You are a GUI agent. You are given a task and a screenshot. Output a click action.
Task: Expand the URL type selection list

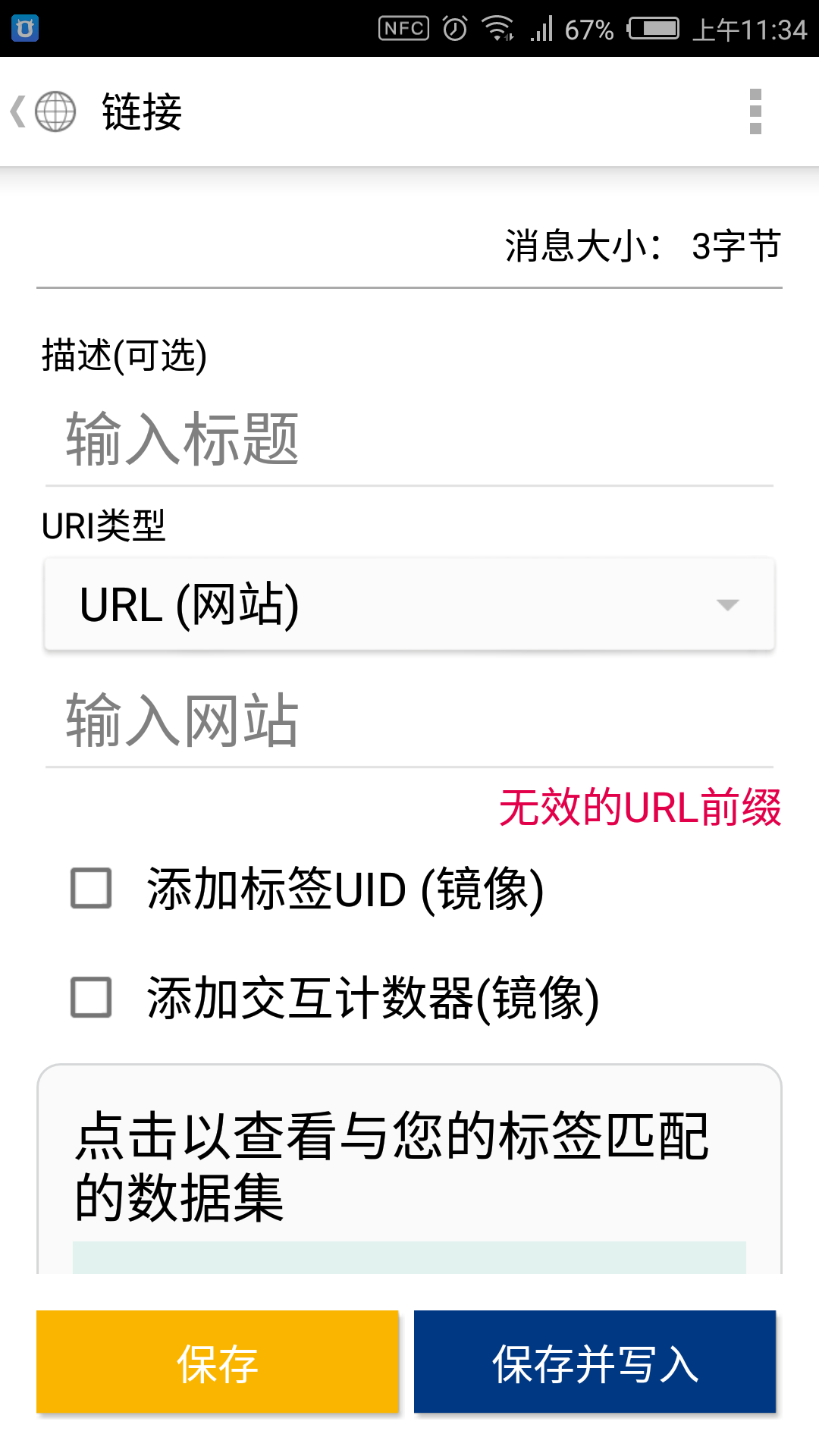(409, 604)
